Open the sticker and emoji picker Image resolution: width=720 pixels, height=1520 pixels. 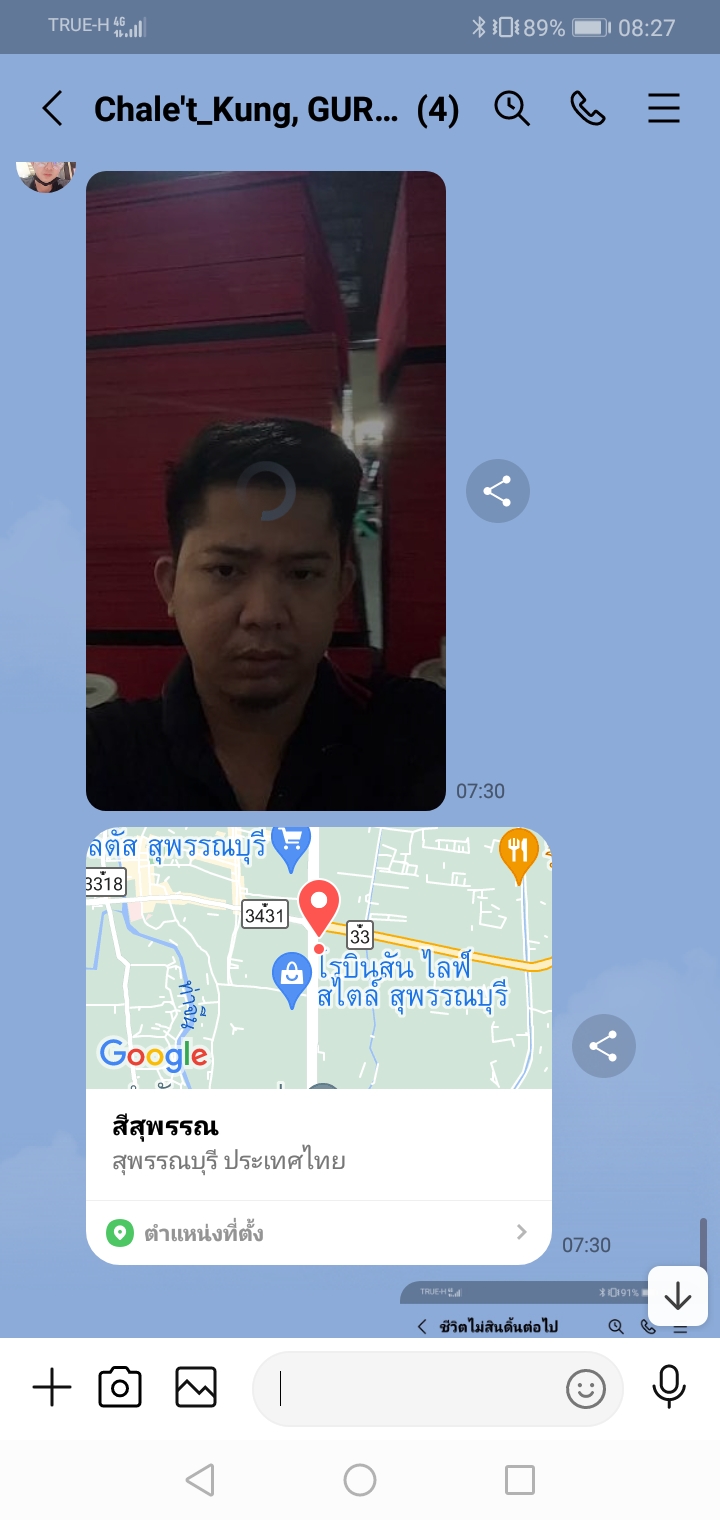click(x=586, y=1388)
